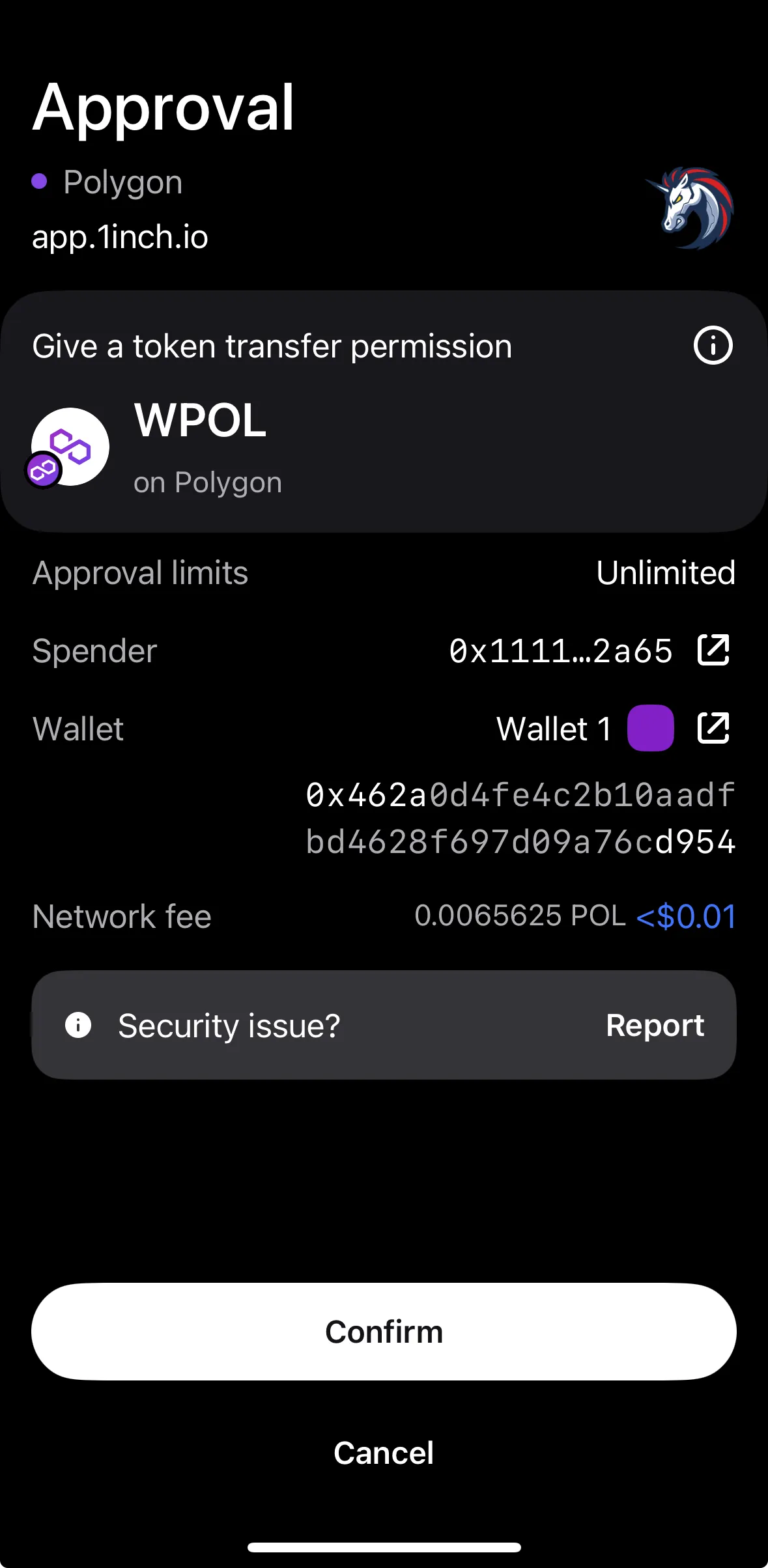Cancel the approval request
The width and height of the screenshot is (768, 1568).
(384, 1453)
